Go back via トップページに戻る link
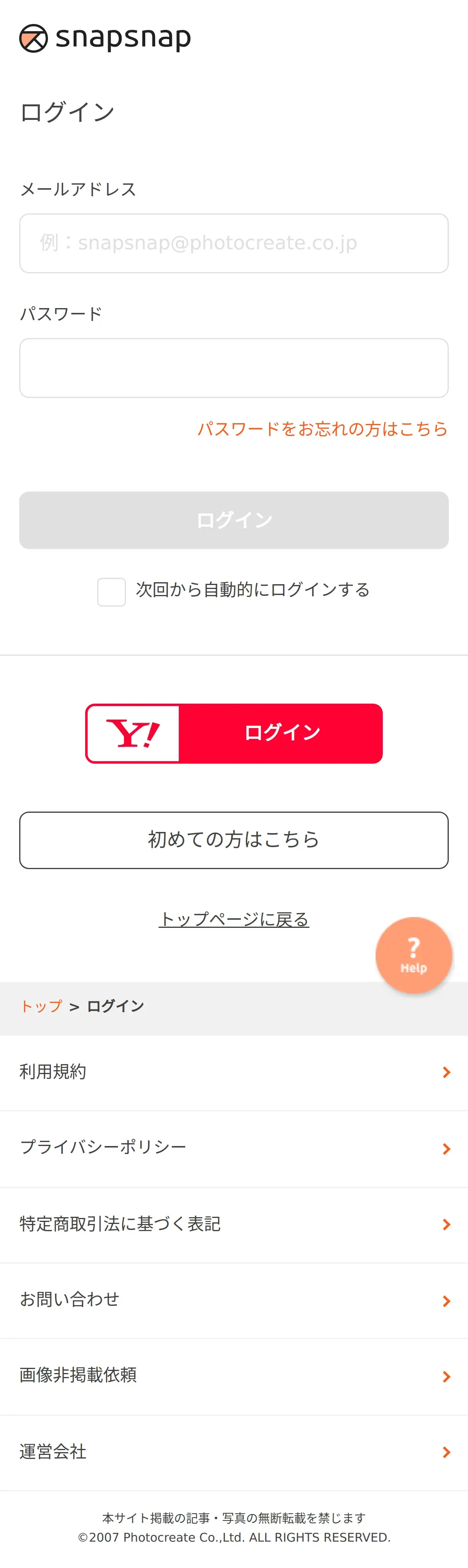Viewport: 468px width, 1568px height. coord(234,919)
